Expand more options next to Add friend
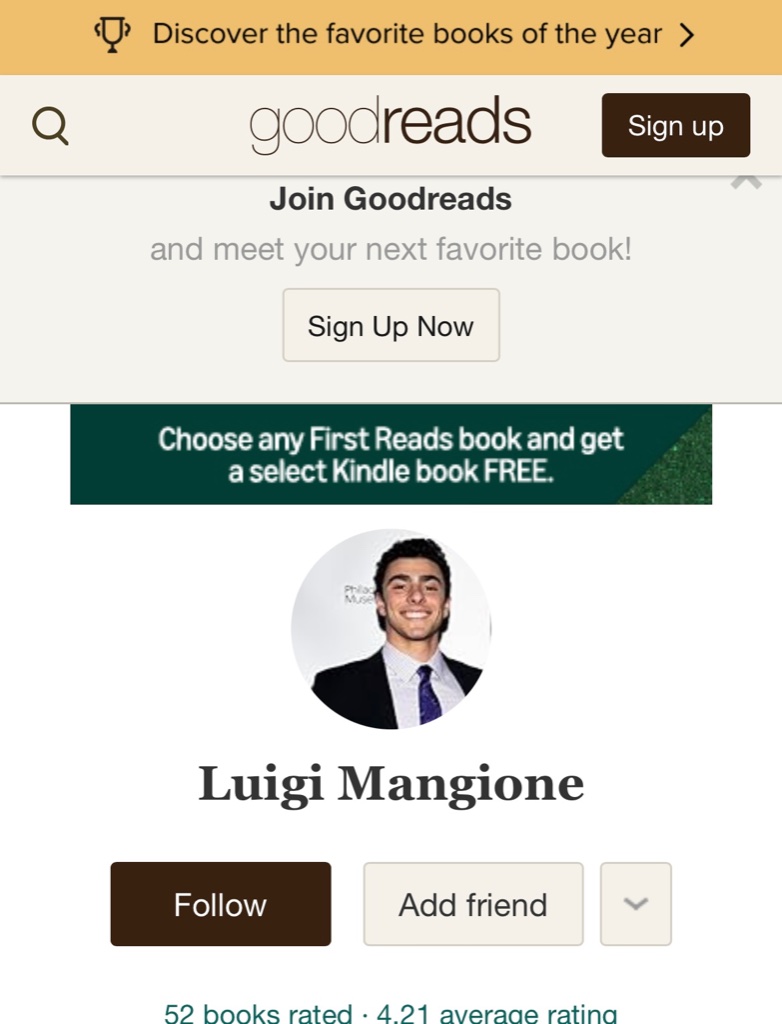The width and height of the screenshot is (782, 1024). pos(636,904)
